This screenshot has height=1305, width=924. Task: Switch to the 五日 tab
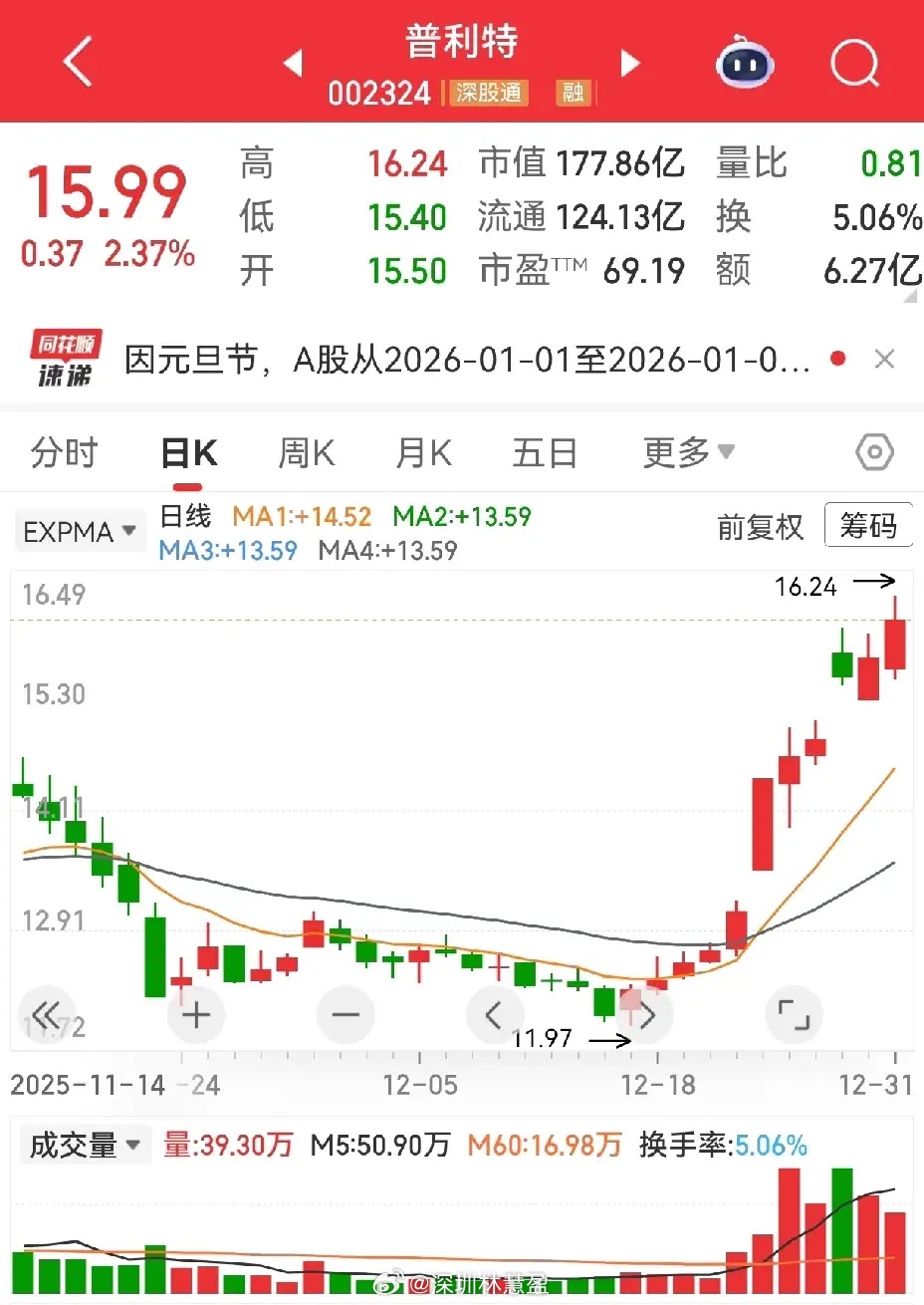(545, 453)
